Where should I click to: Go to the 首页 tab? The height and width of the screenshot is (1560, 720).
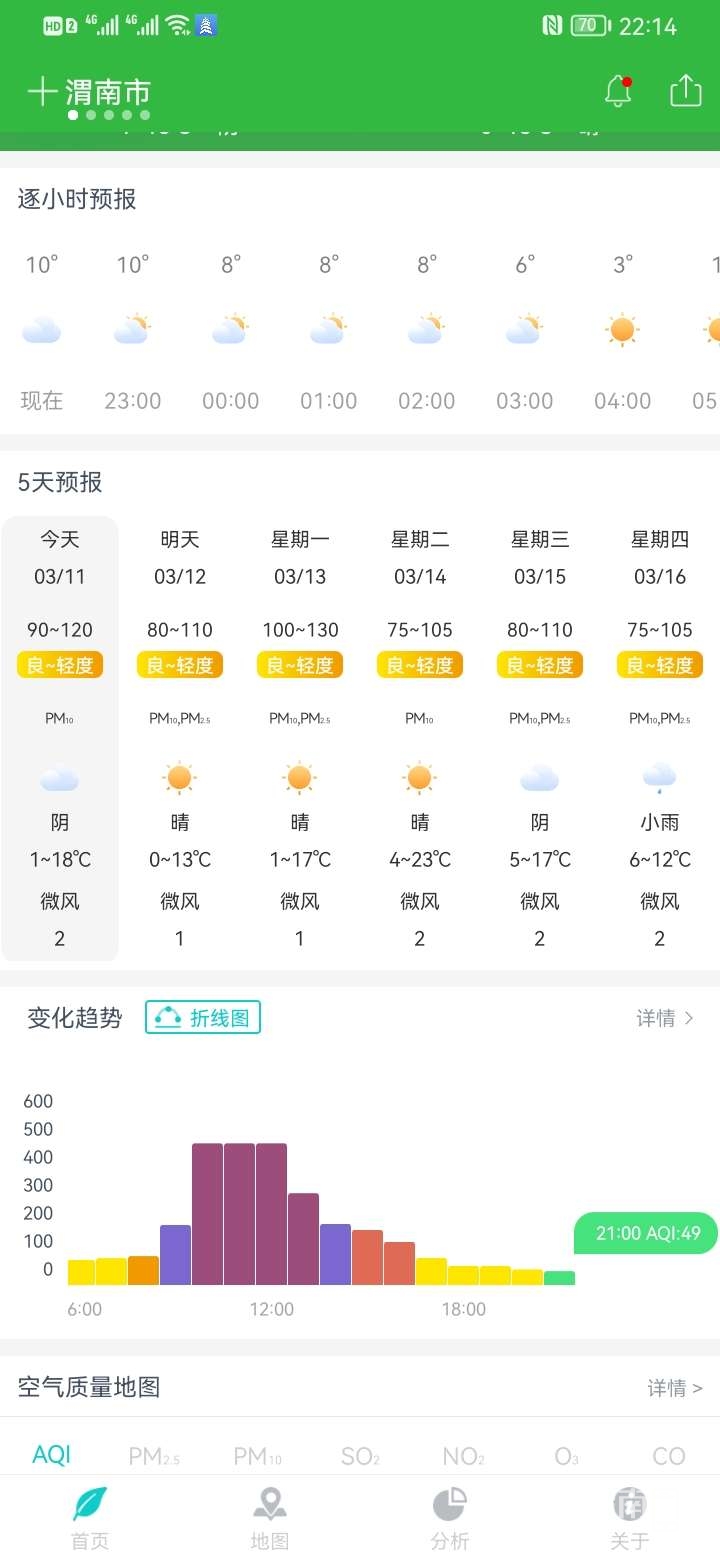89,1518
